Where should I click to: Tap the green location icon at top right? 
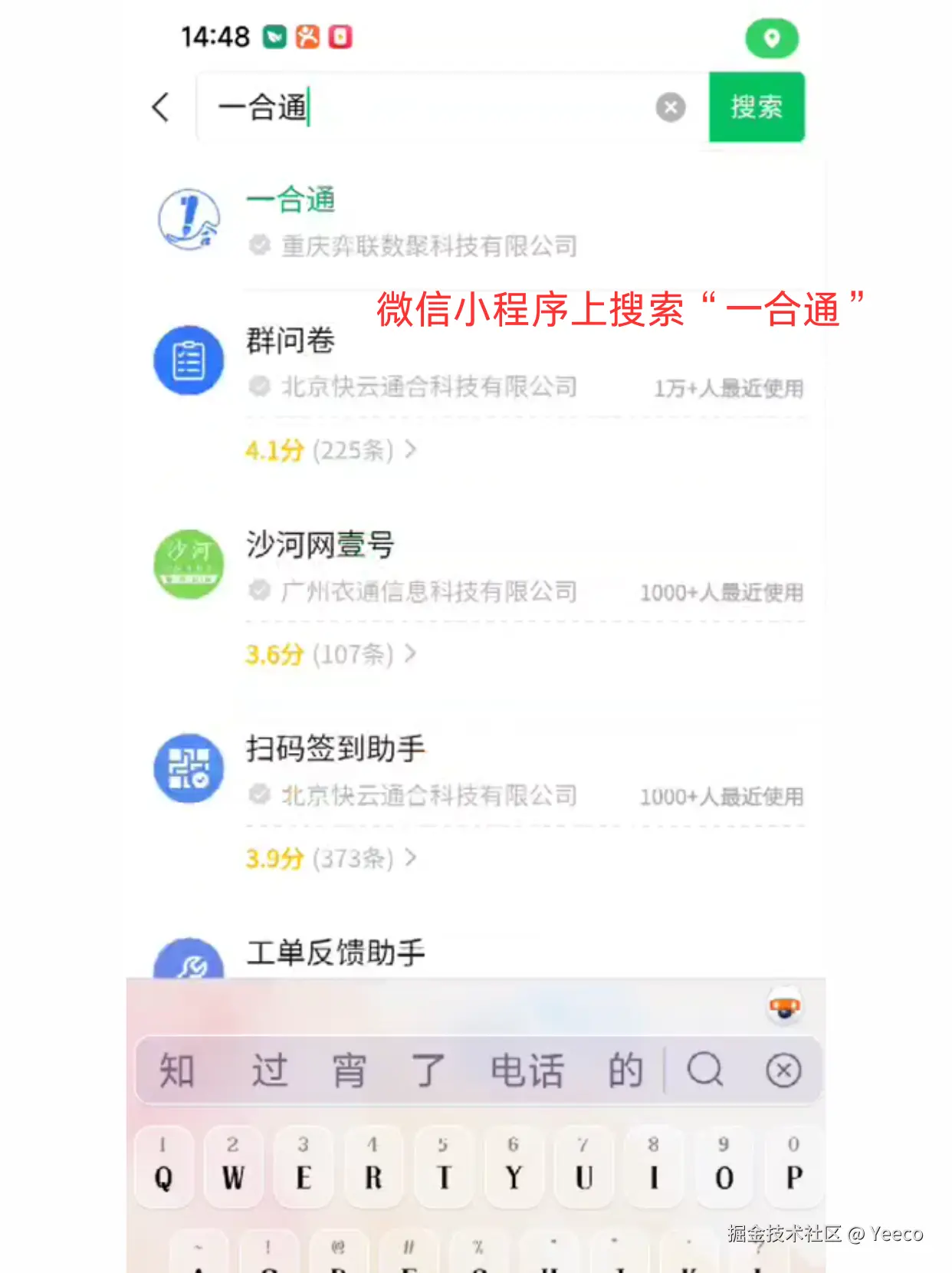[772, 37]
